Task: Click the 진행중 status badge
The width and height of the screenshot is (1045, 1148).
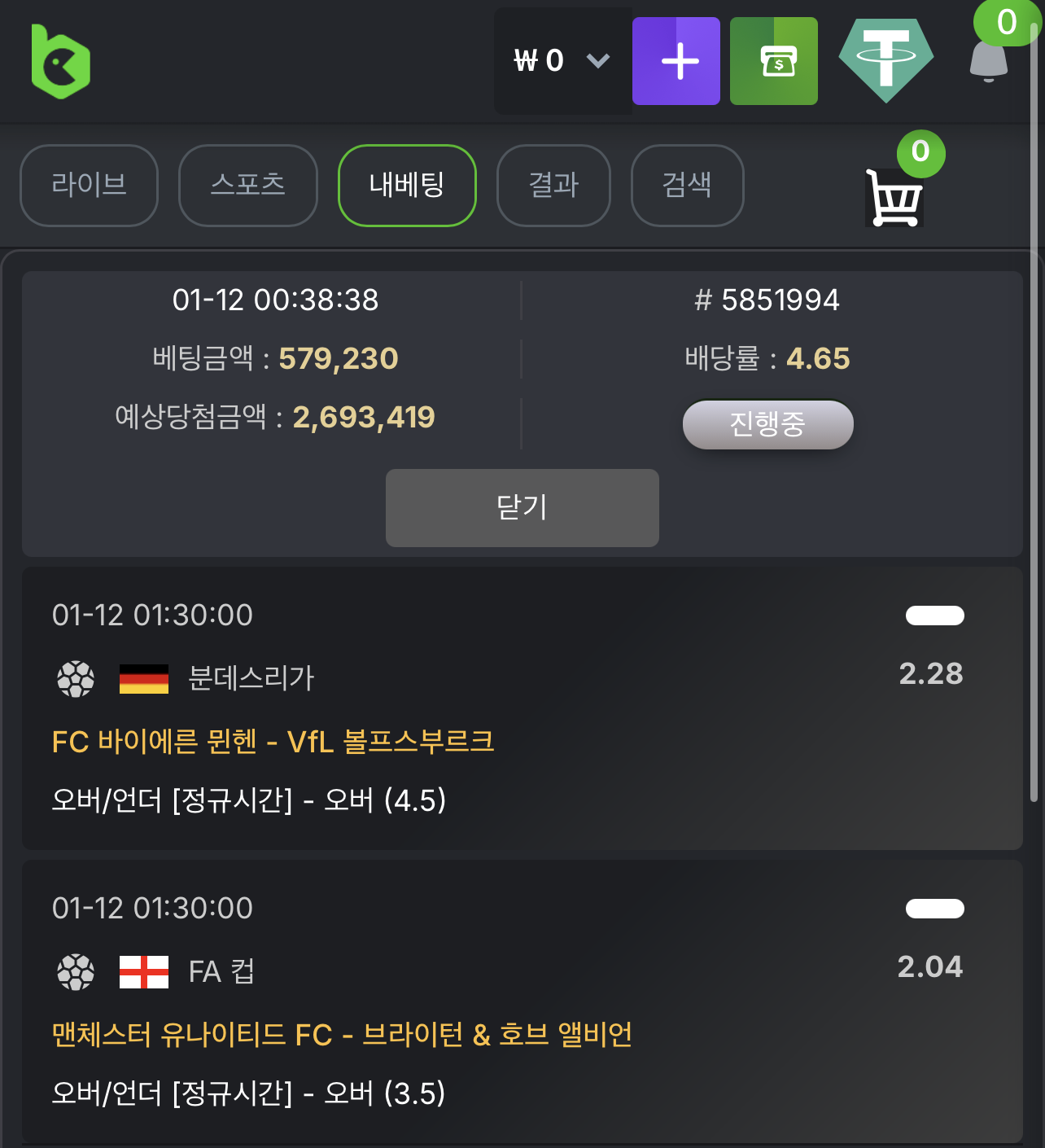Action: 767,424
